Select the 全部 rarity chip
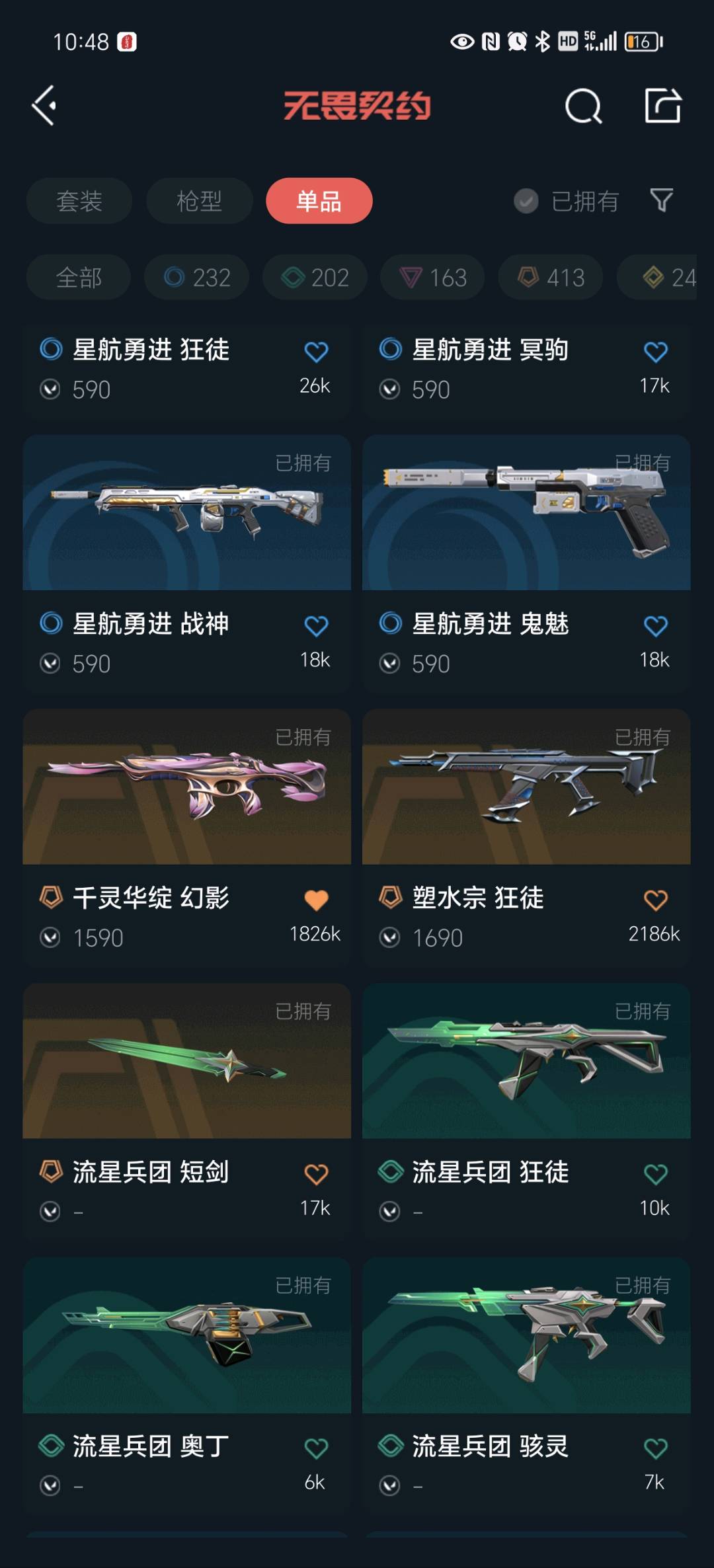Image resolution: width=714 pixels, height=1568 pixels. pos(79,278)
